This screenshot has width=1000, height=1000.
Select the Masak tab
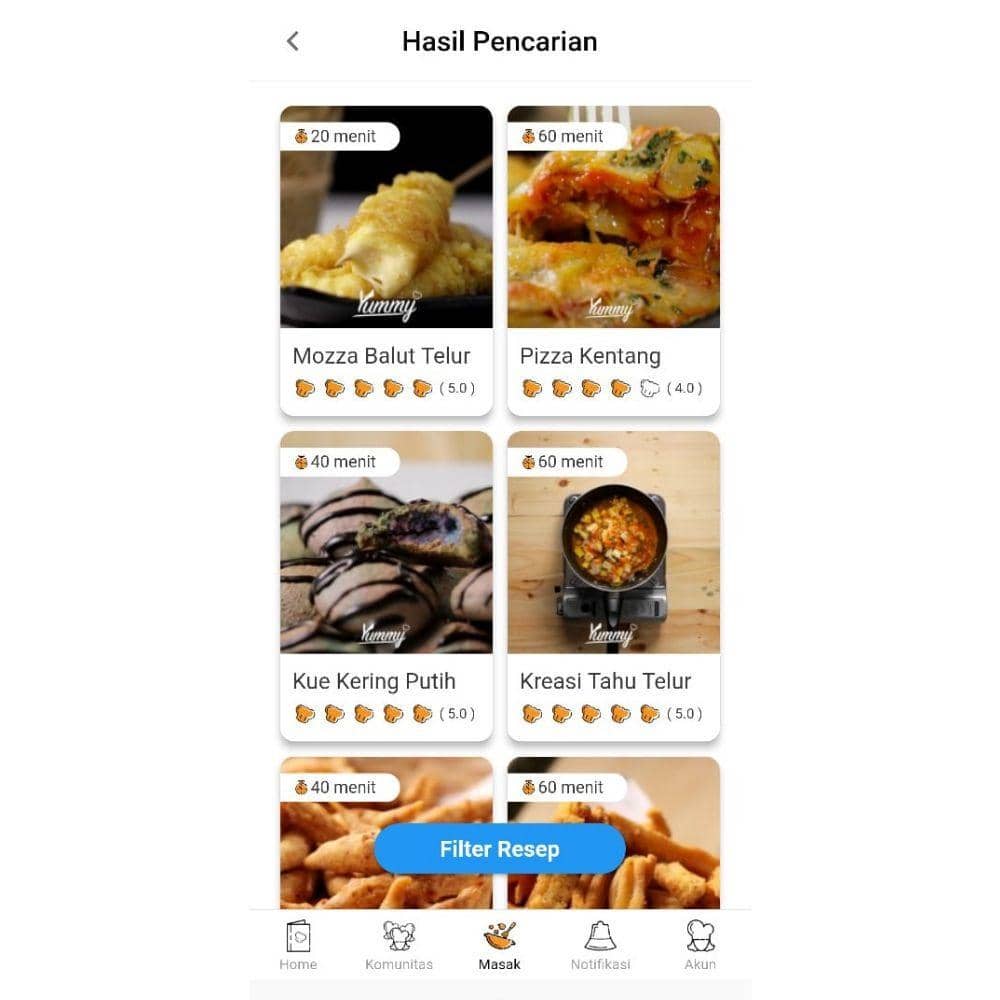500,945
